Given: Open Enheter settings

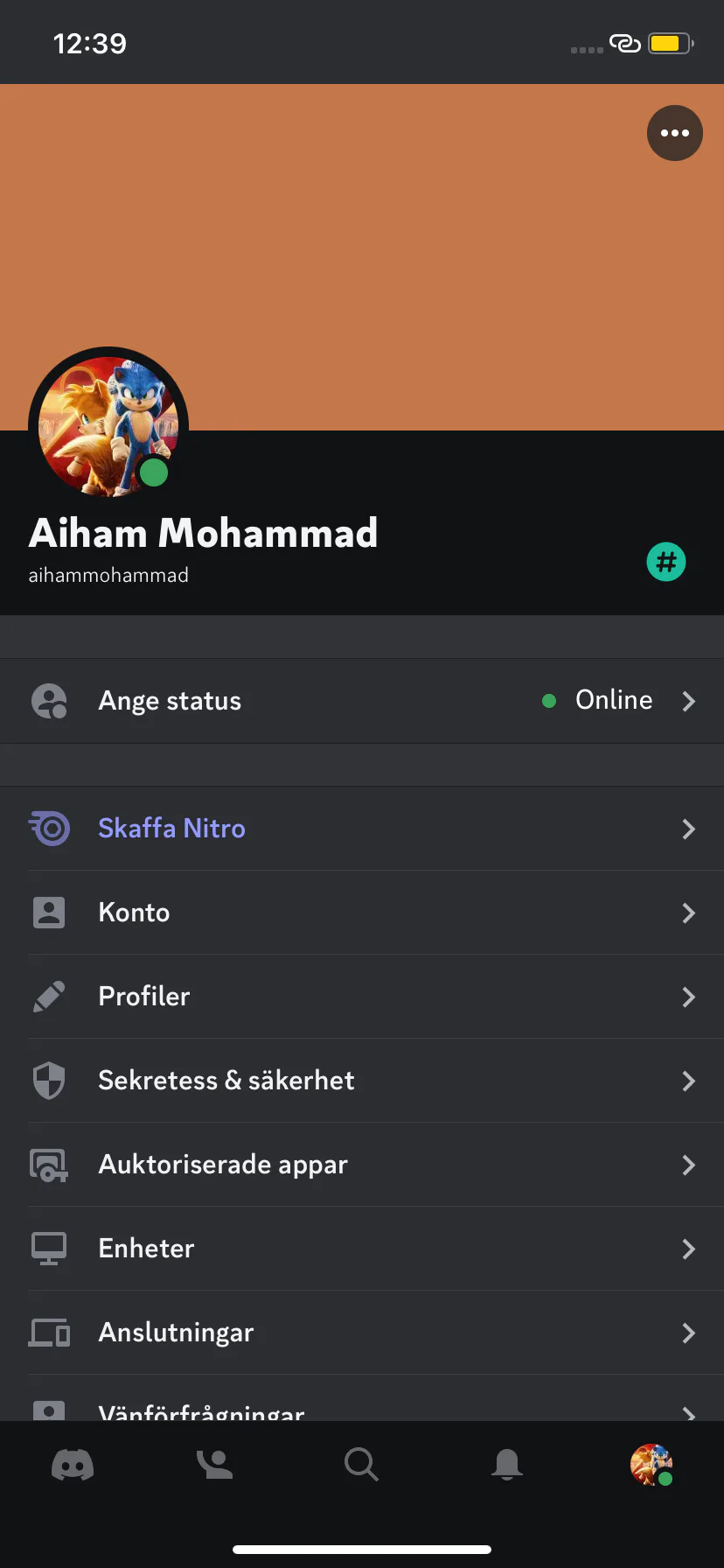Looking at the screenshot, I should click(x=362, y=1249).
